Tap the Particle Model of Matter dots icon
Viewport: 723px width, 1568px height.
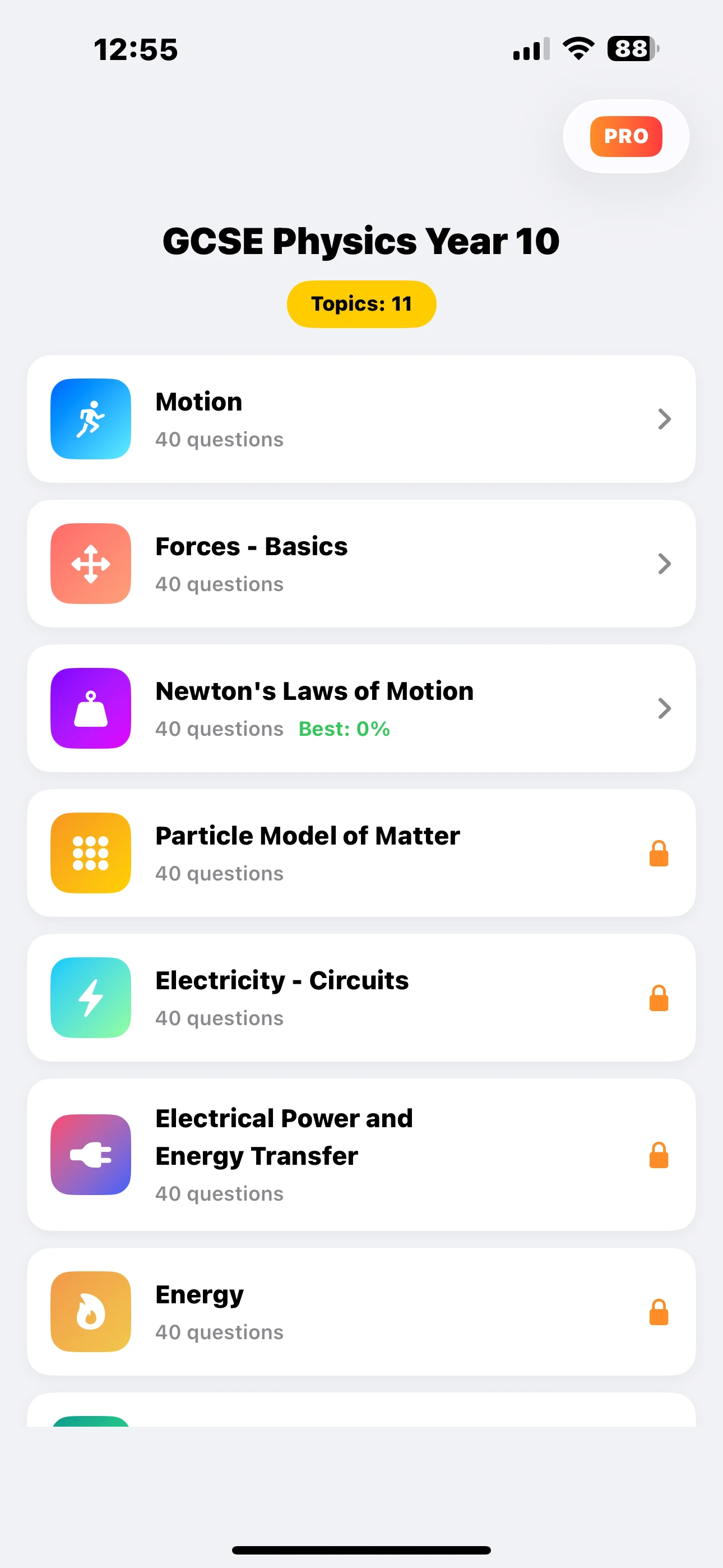coord(90,852)
